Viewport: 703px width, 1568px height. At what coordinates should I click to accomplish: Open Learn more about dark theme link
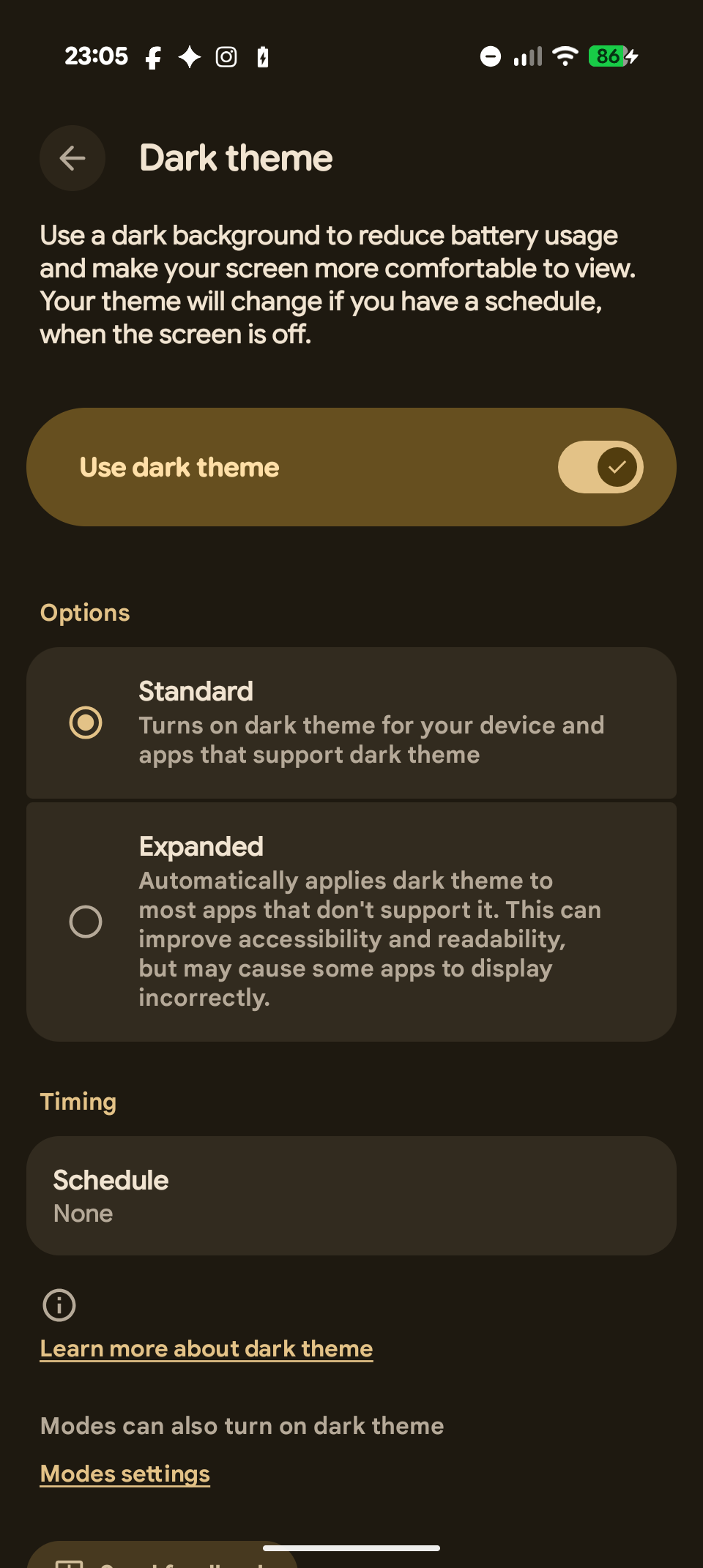pyautogui.click(x=207, y=1348)
